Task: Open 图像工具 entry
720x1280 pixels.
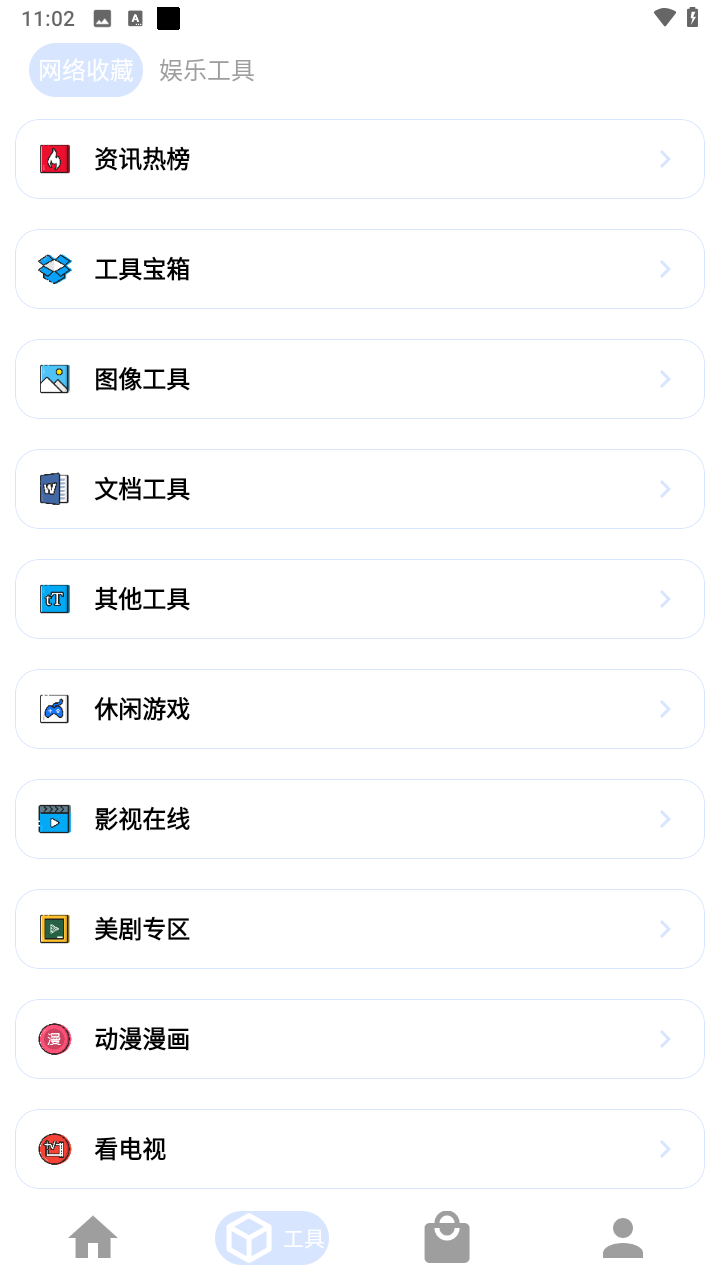Action: click(360, 379)
